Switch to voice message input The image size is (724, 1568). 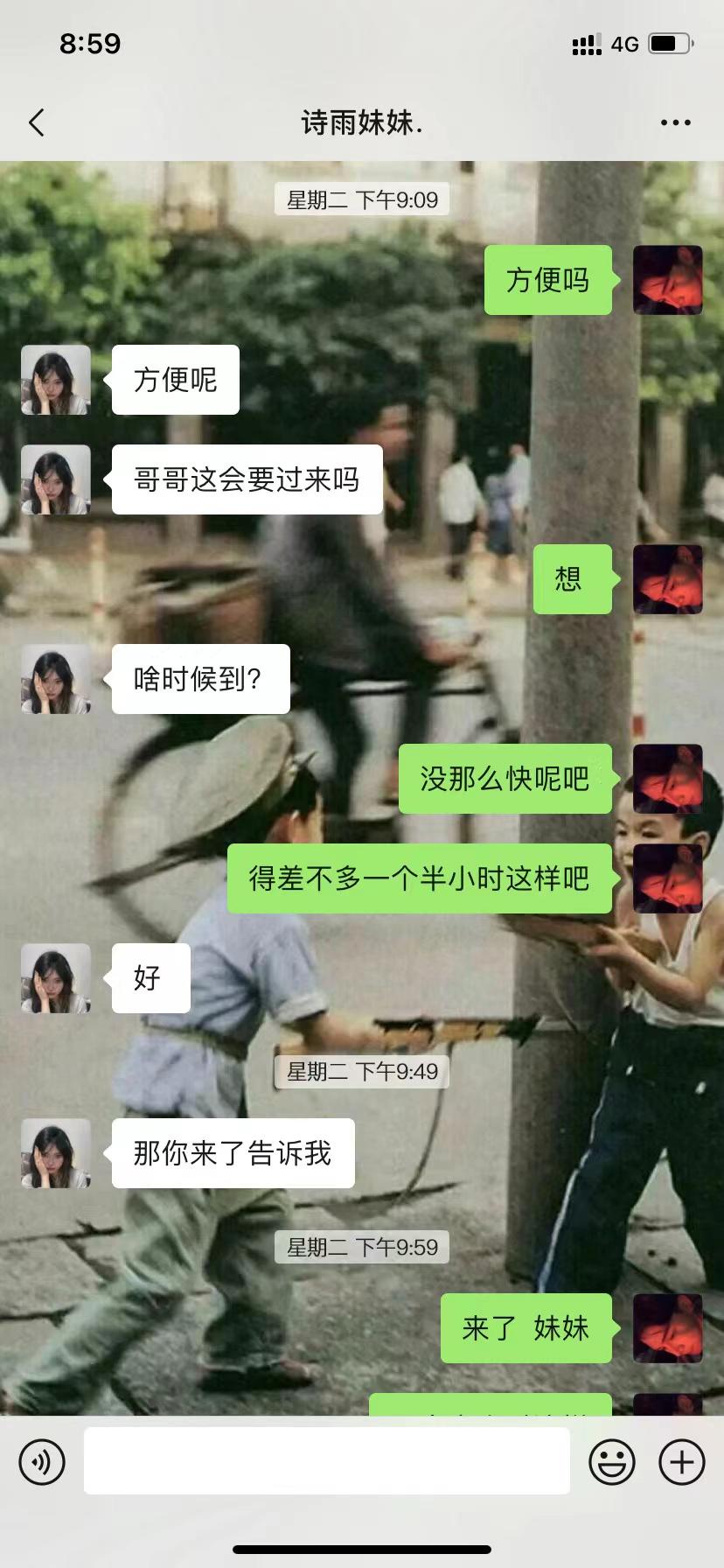click(42, 1461)
